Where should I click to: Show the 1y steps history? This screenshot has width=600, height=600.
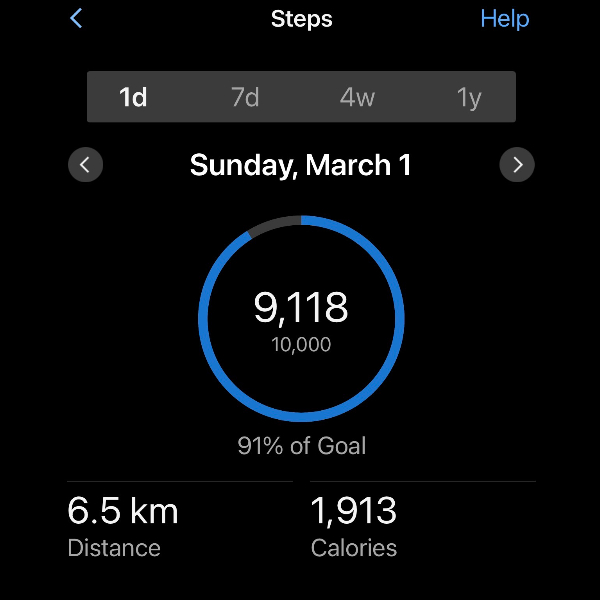pos(469,97)
